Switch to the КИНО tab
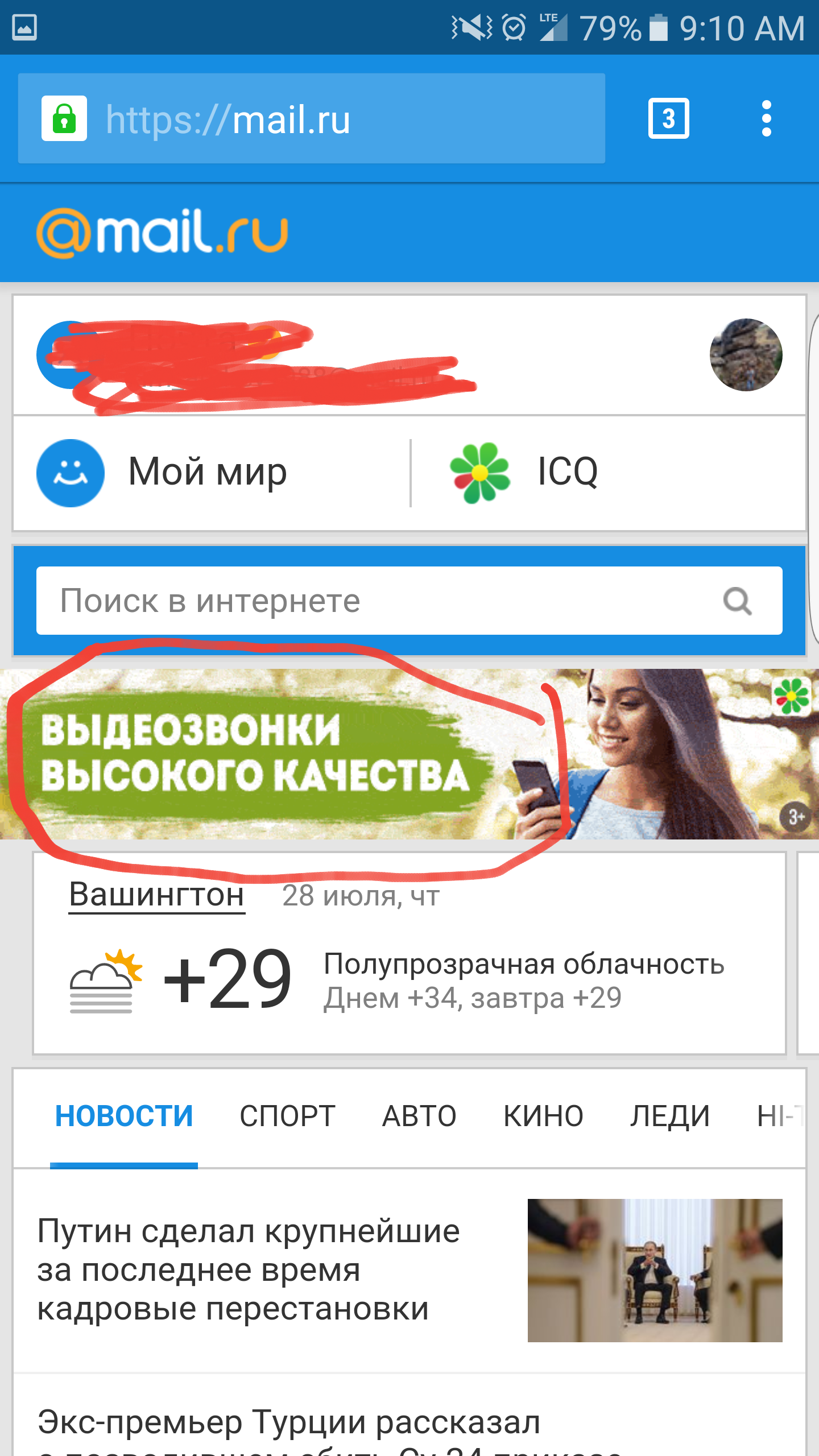Screen dimensions: 819x1456 tap(543, 1116)
